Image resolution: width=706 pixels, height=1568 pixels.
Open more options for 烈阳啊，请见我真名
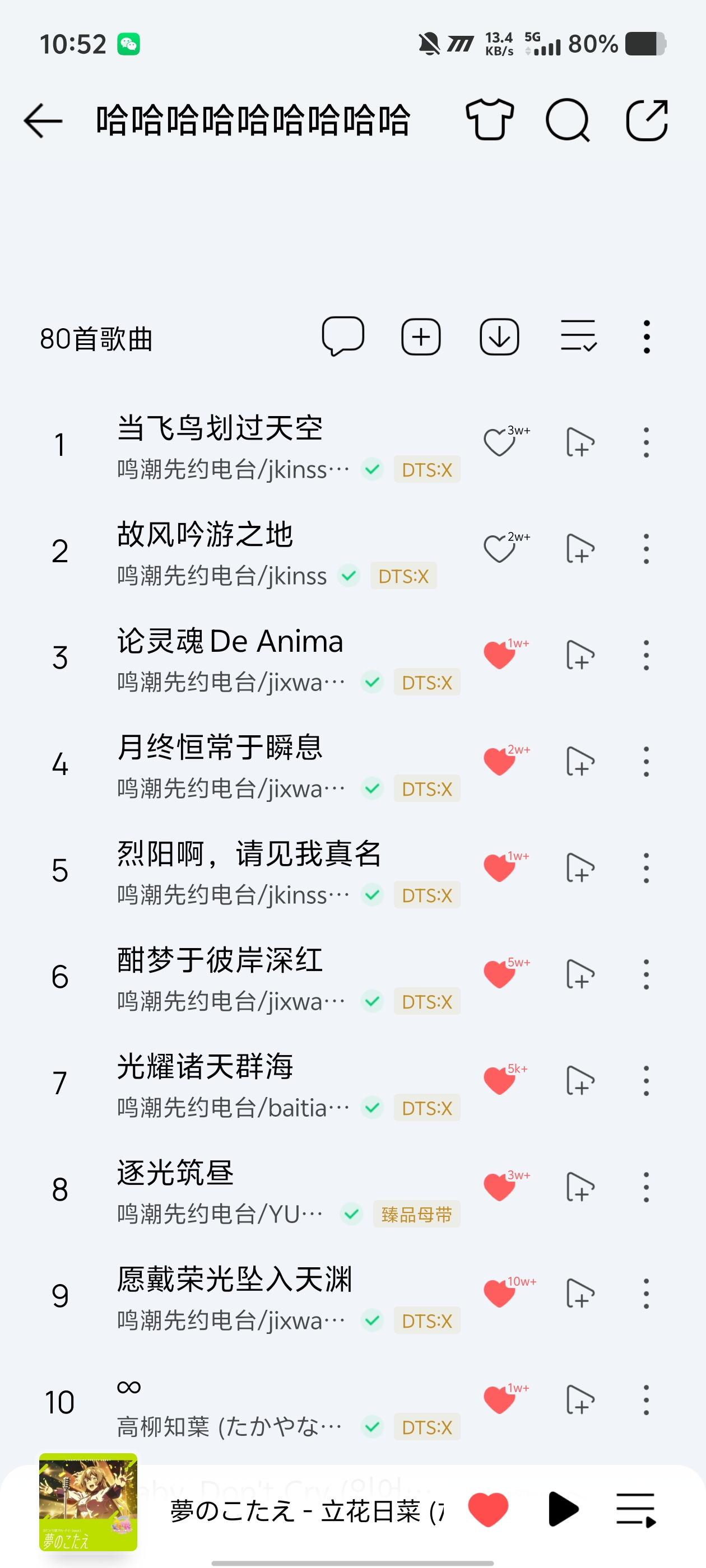[x=646, y=868]
